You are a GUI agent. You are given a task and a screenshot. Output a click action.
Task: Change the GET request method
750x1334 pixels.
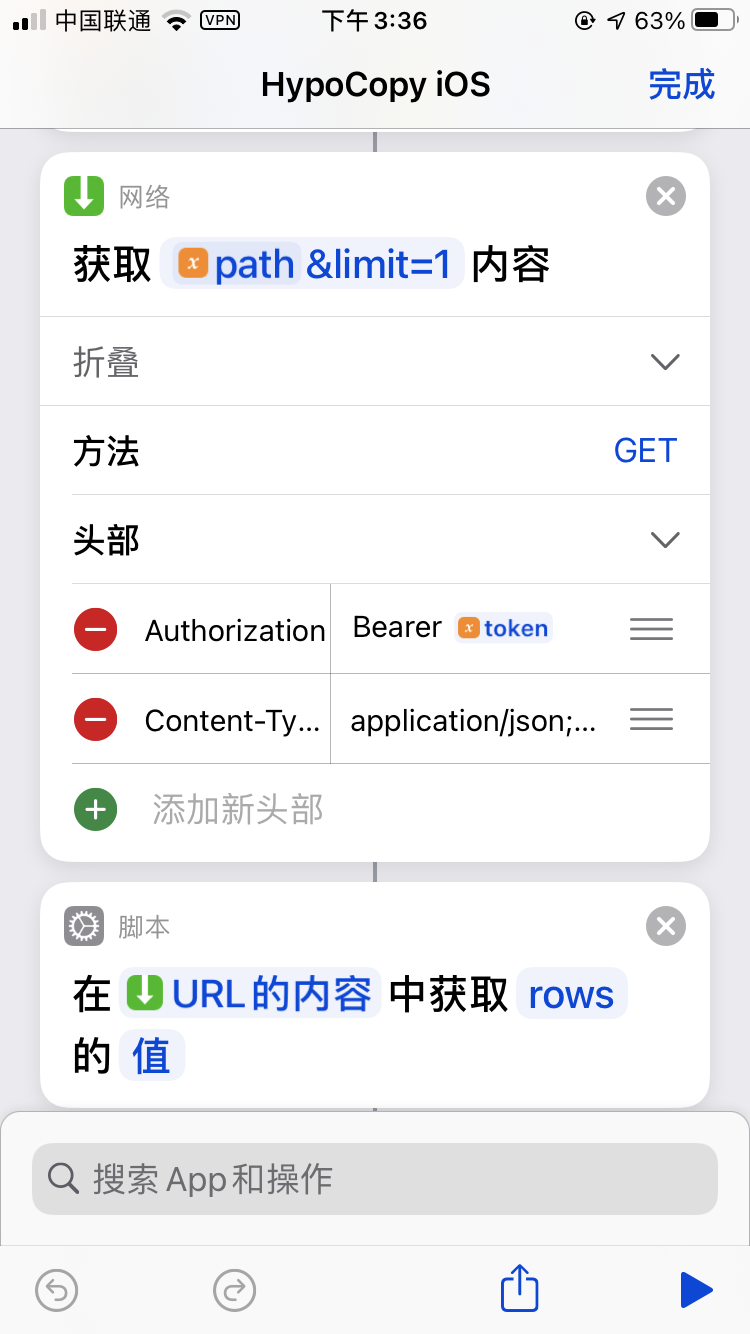[645, 451]
